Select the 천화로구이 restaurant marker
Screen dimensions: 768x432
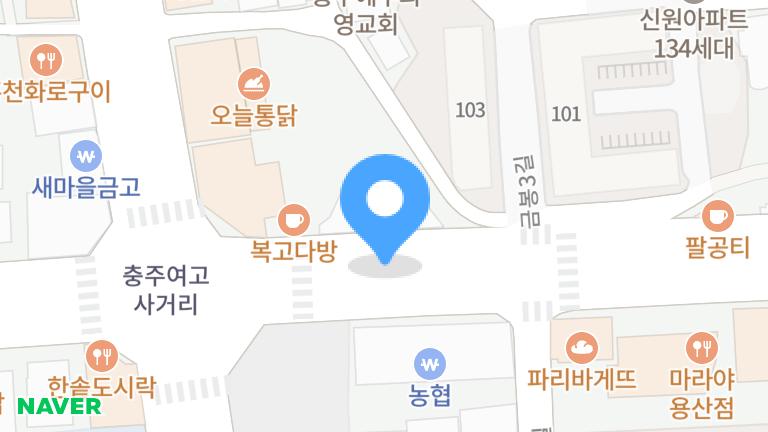pyautogui.click(x=45, y=59)
